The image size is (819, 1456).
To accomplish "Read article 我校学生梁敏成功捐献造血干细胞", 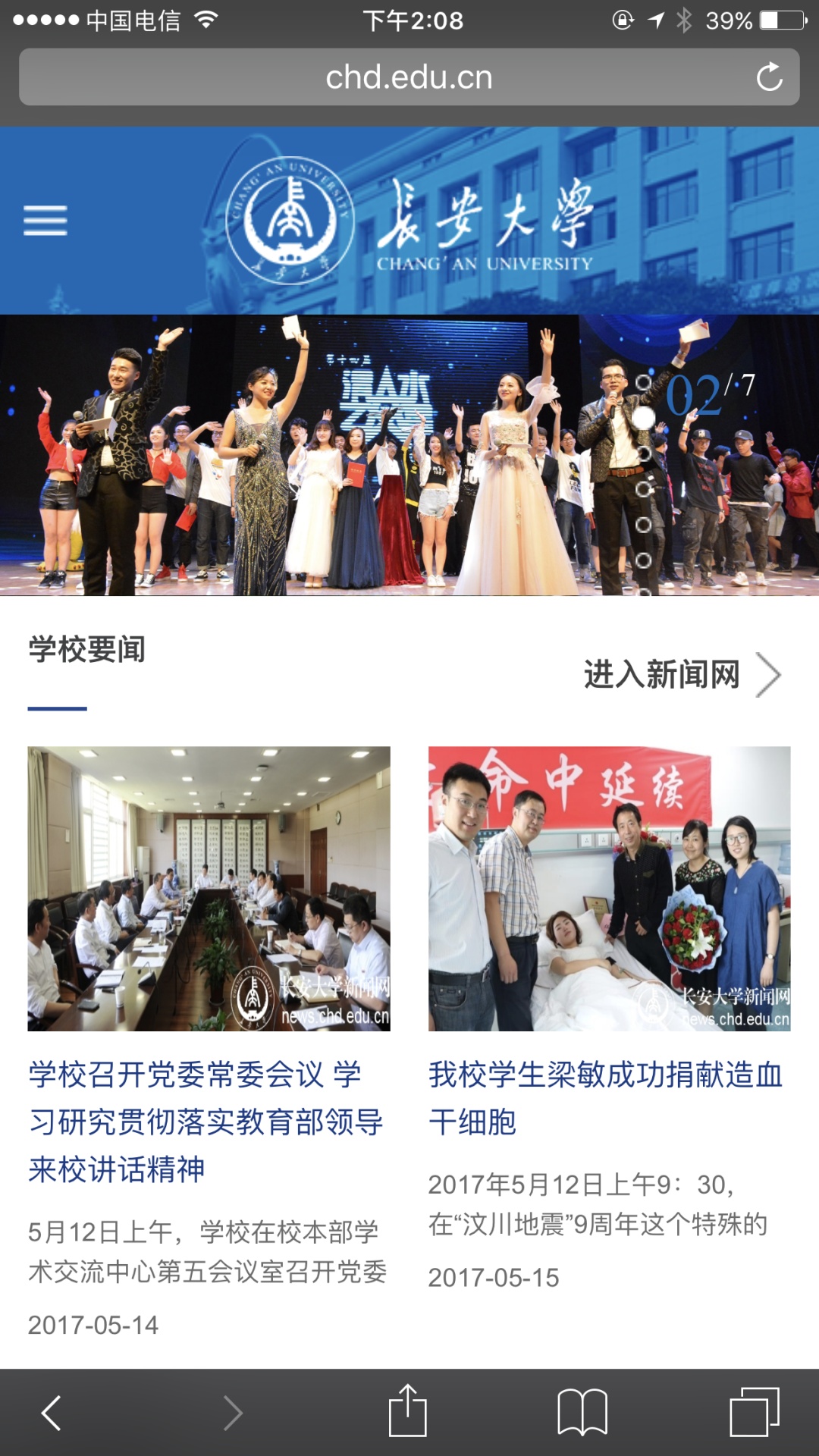I will (605, 1097).
